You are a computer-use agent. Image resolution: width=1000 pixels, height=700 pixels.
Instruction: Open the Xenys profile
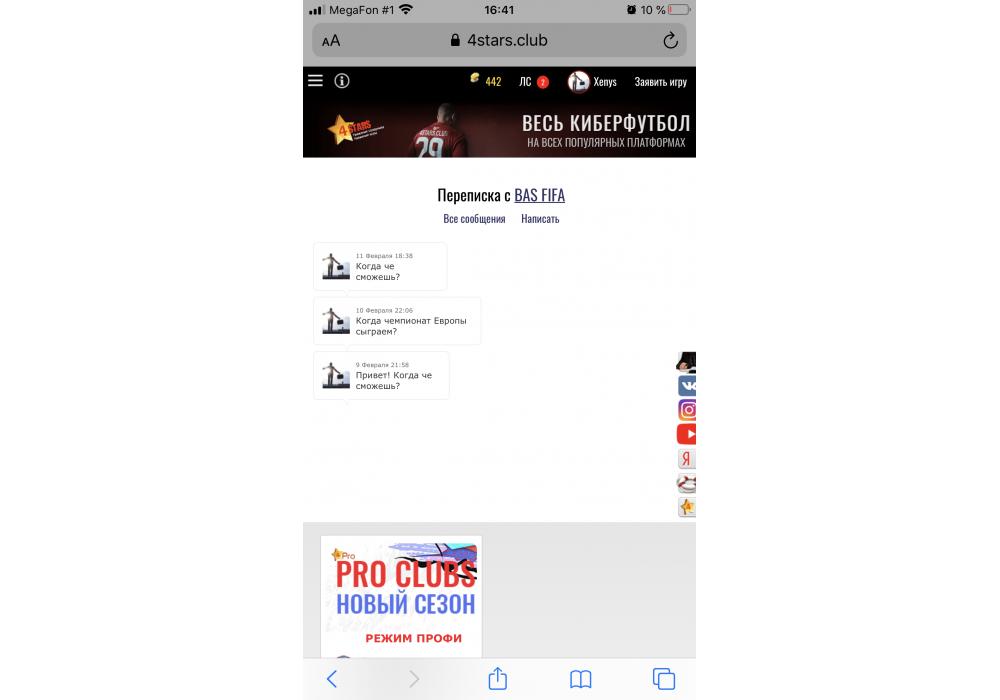coord(592,82)
